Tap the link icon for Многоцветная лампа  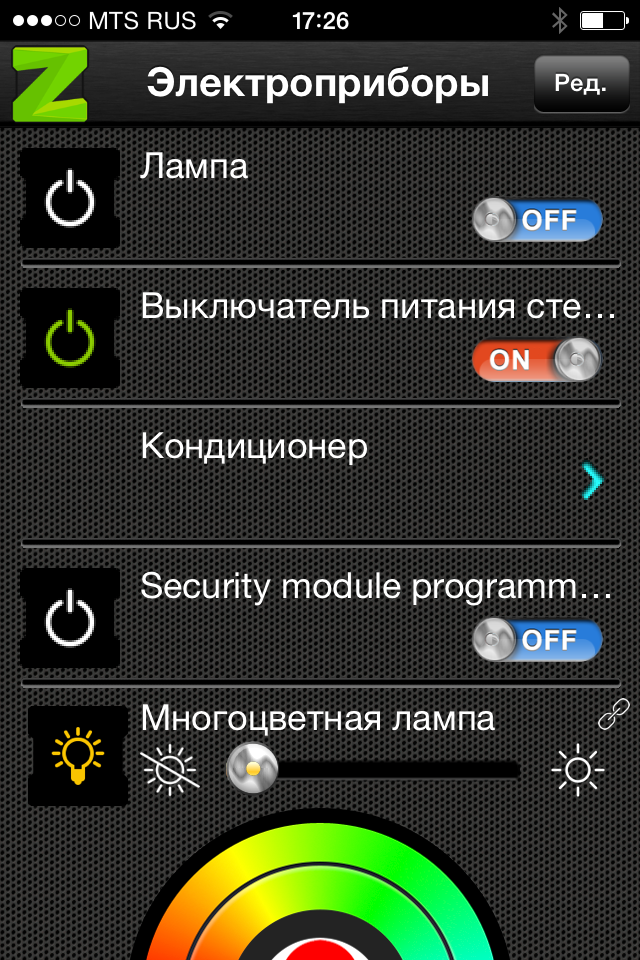click(x=612, y=716)
